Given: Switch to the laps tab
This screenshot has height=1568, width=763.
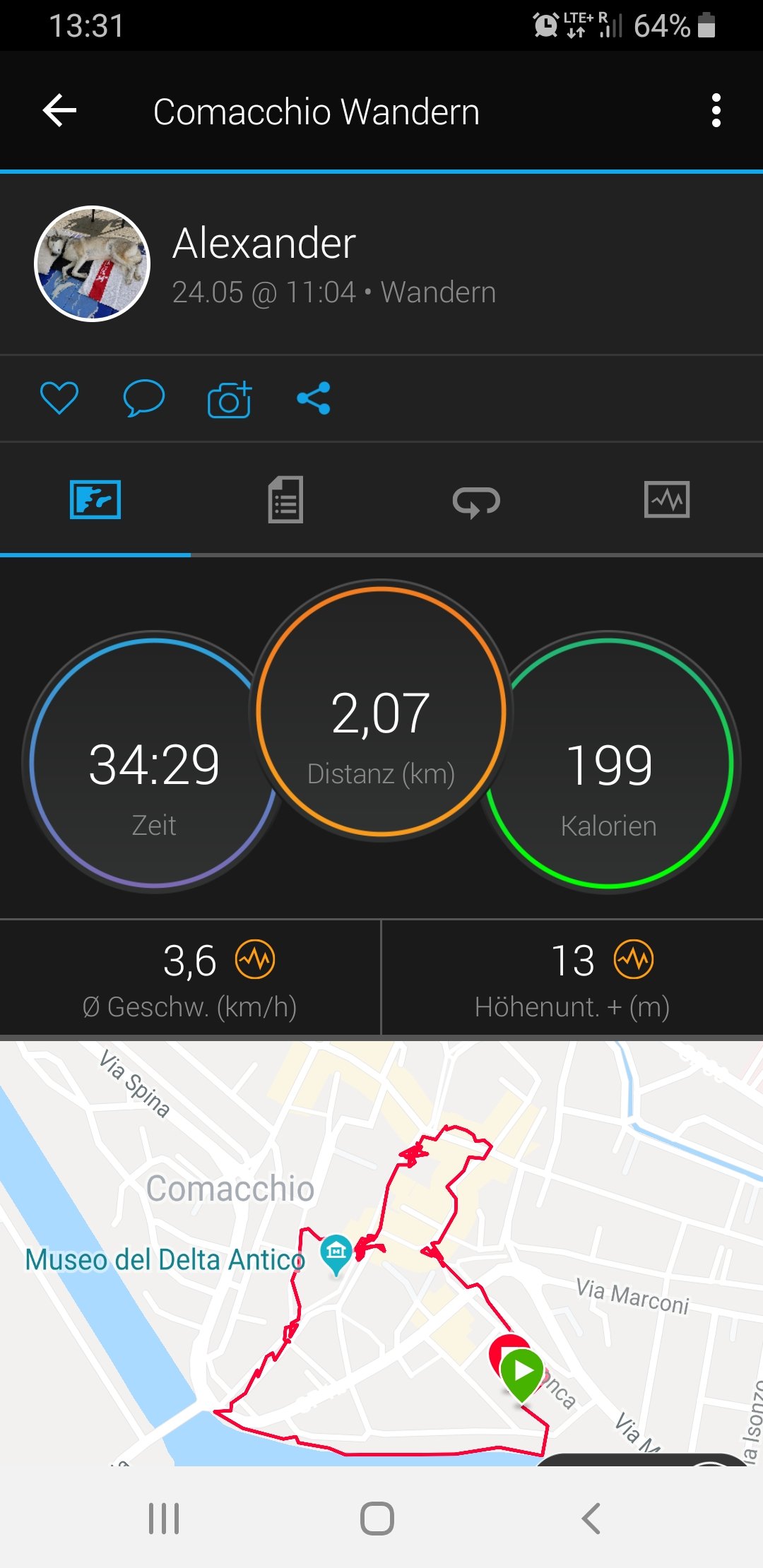Looking at the screenshot, I should (x=476, y=501).
